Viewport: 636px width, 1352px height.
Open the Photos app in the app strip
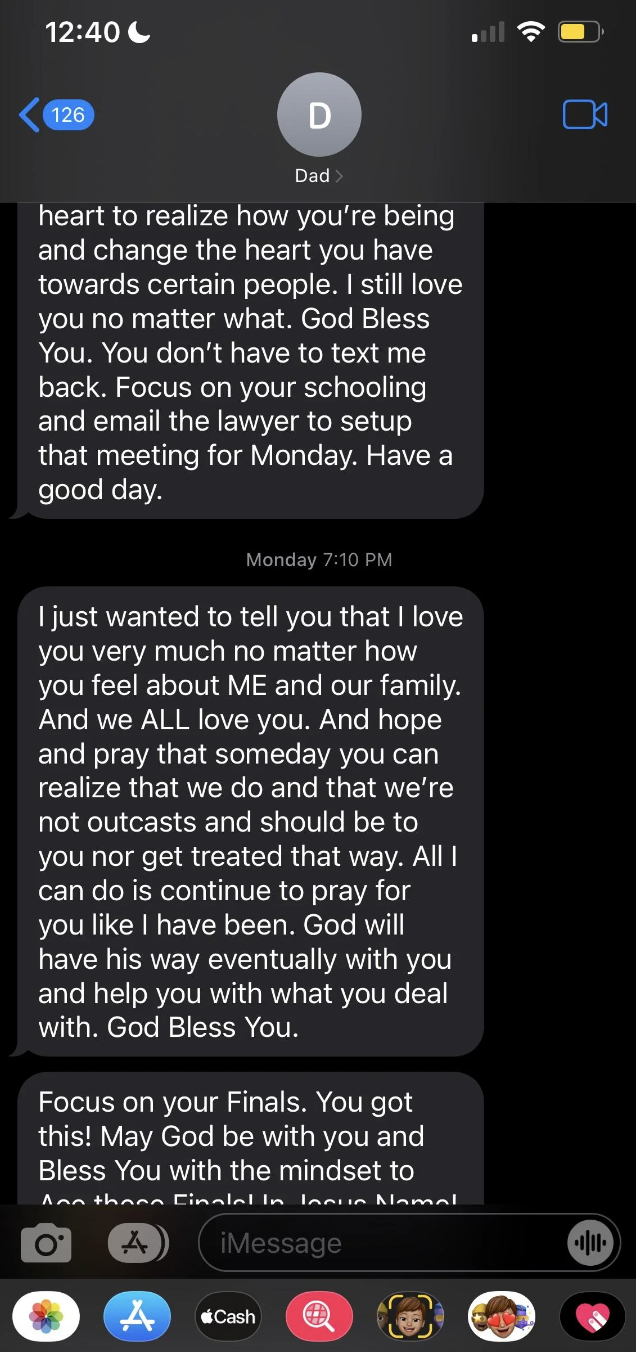(x=46, y=1317)
